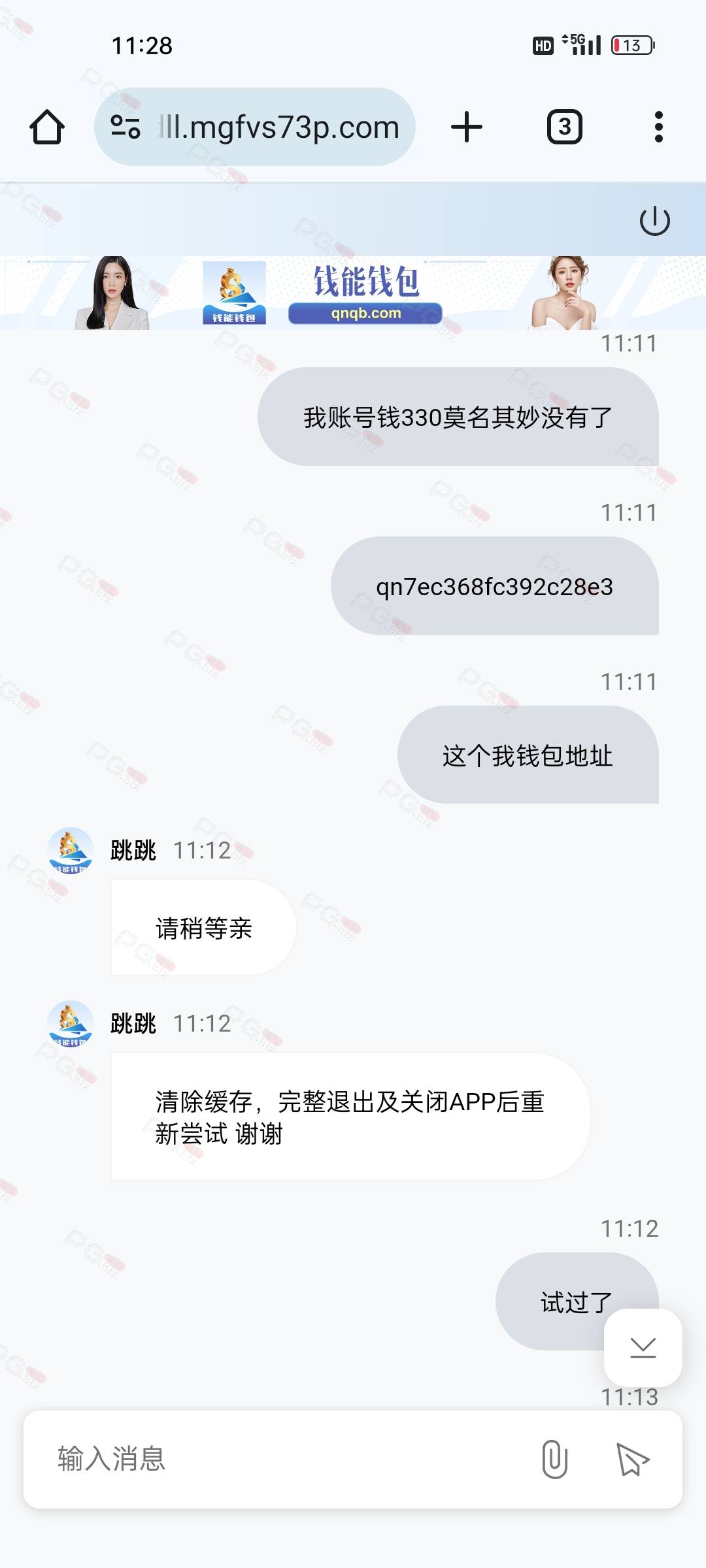Send the message with the arrow icon

(632, 1459)
